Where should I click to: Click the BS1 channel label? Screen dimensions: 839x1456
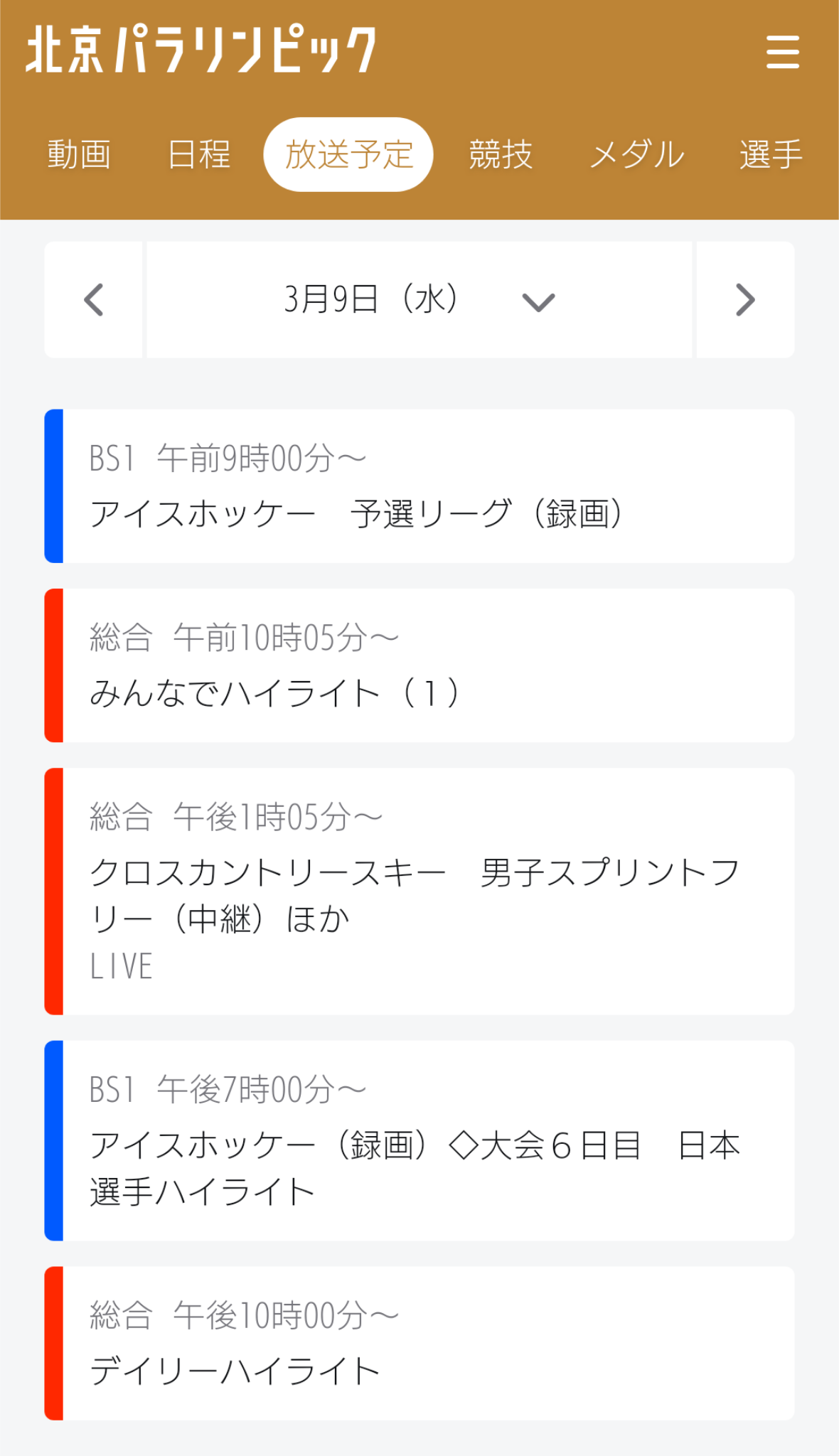pyautogui.click(x=114, y=457)
